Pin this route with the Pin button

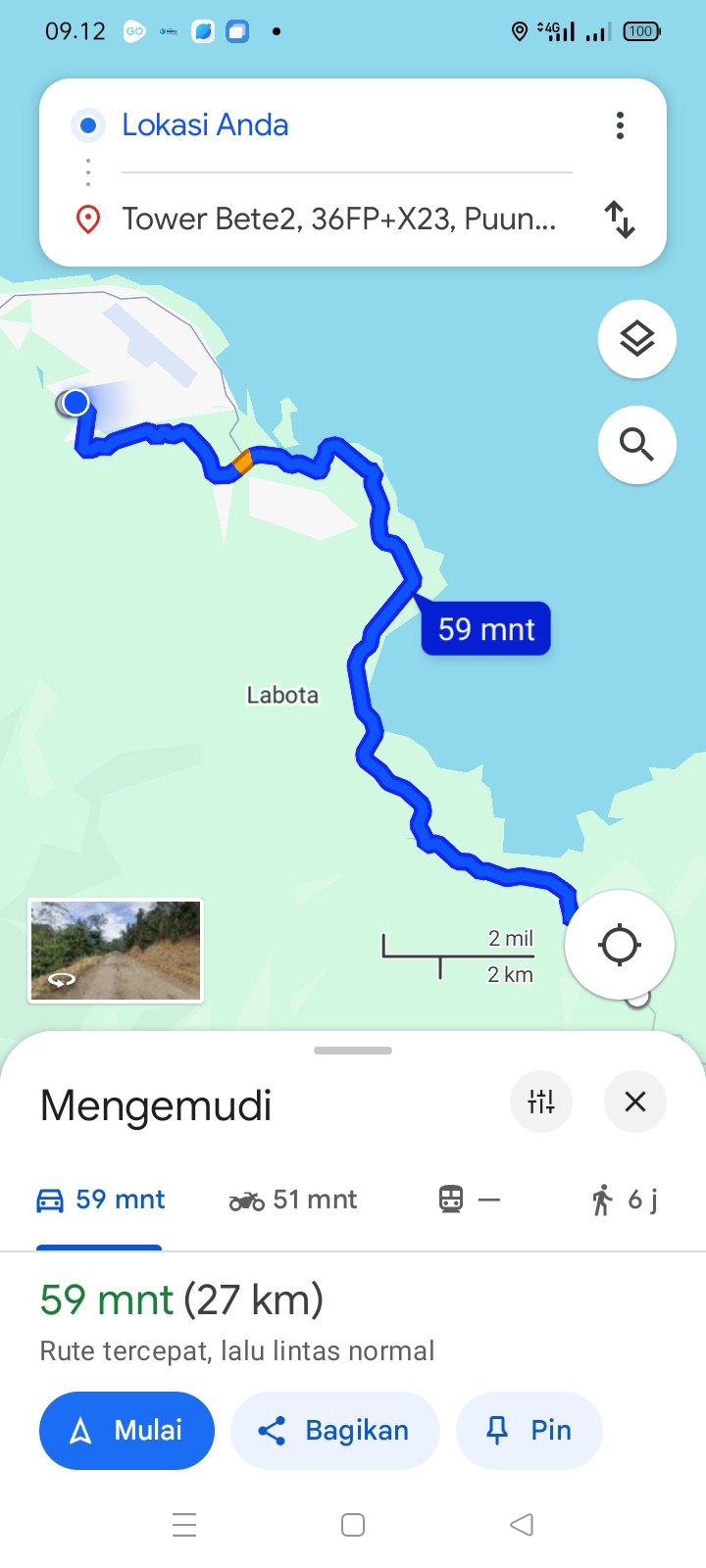coord(529,1431)
